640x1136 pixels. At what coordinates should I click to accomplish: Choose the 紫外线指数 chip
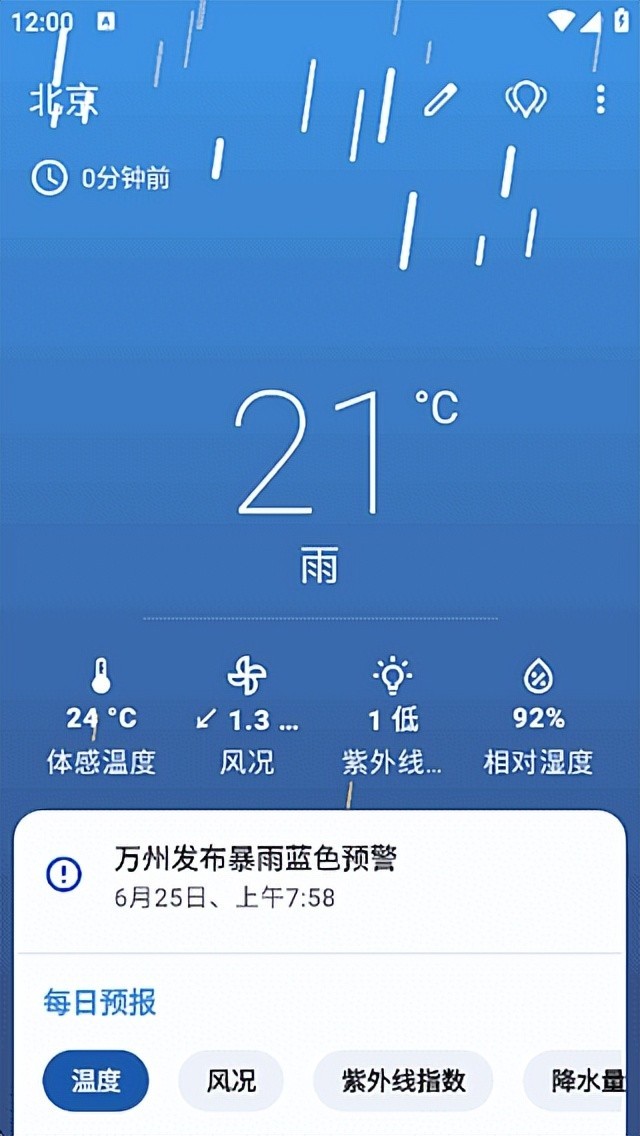(x=403, y=1080)
